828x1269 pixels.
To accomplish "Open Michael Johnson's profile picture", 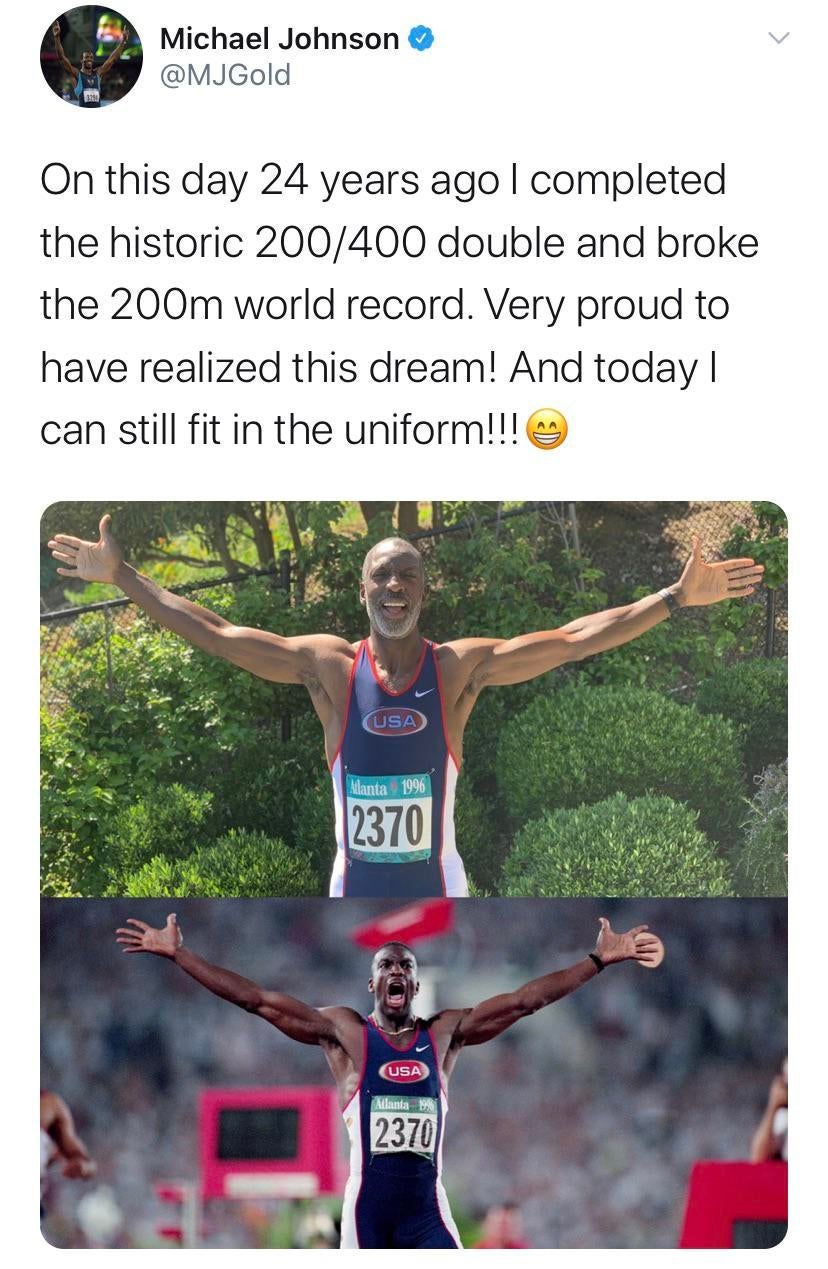I will click(x=91, y=57).
